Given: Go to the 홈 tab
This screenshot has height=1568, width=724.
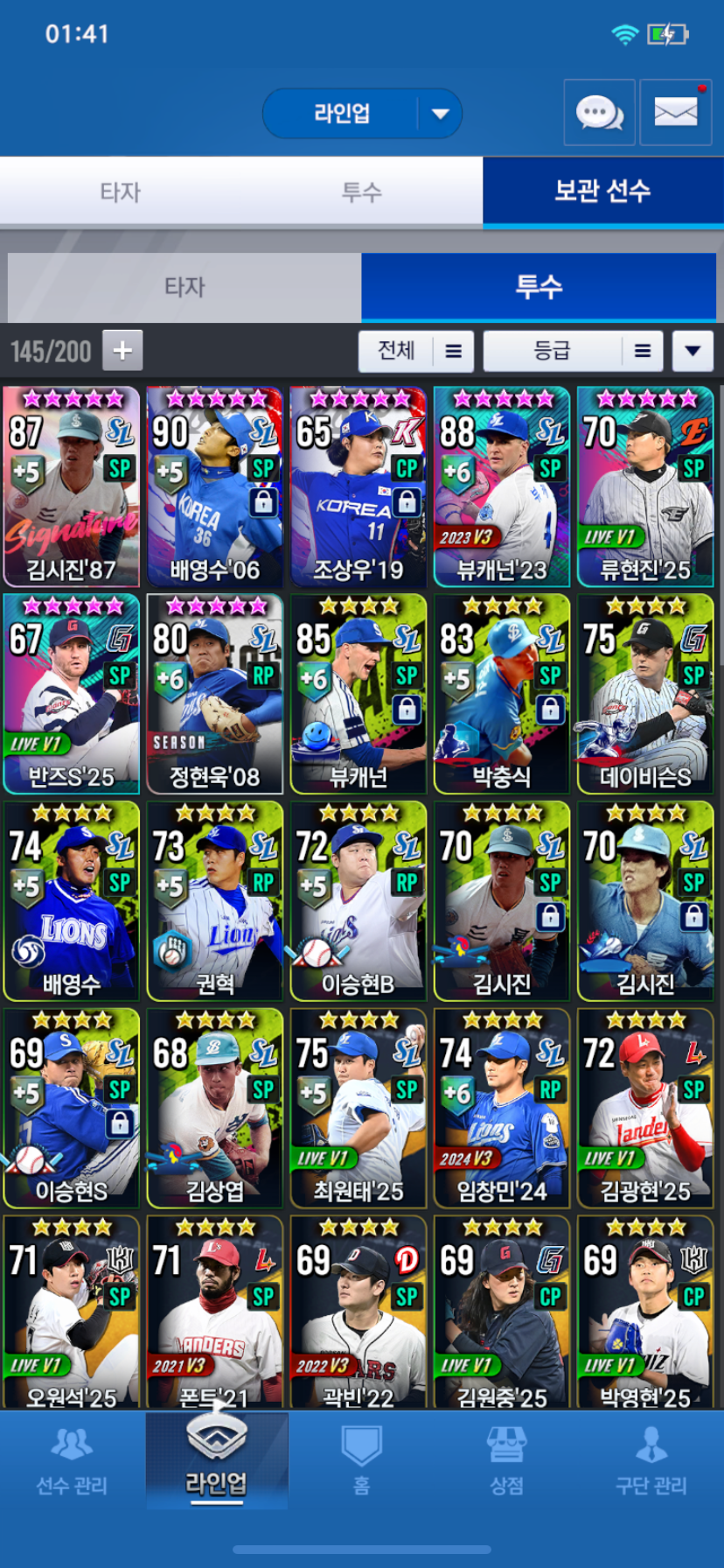Looking at the screenshot, I should click(x=361, y=1461).
